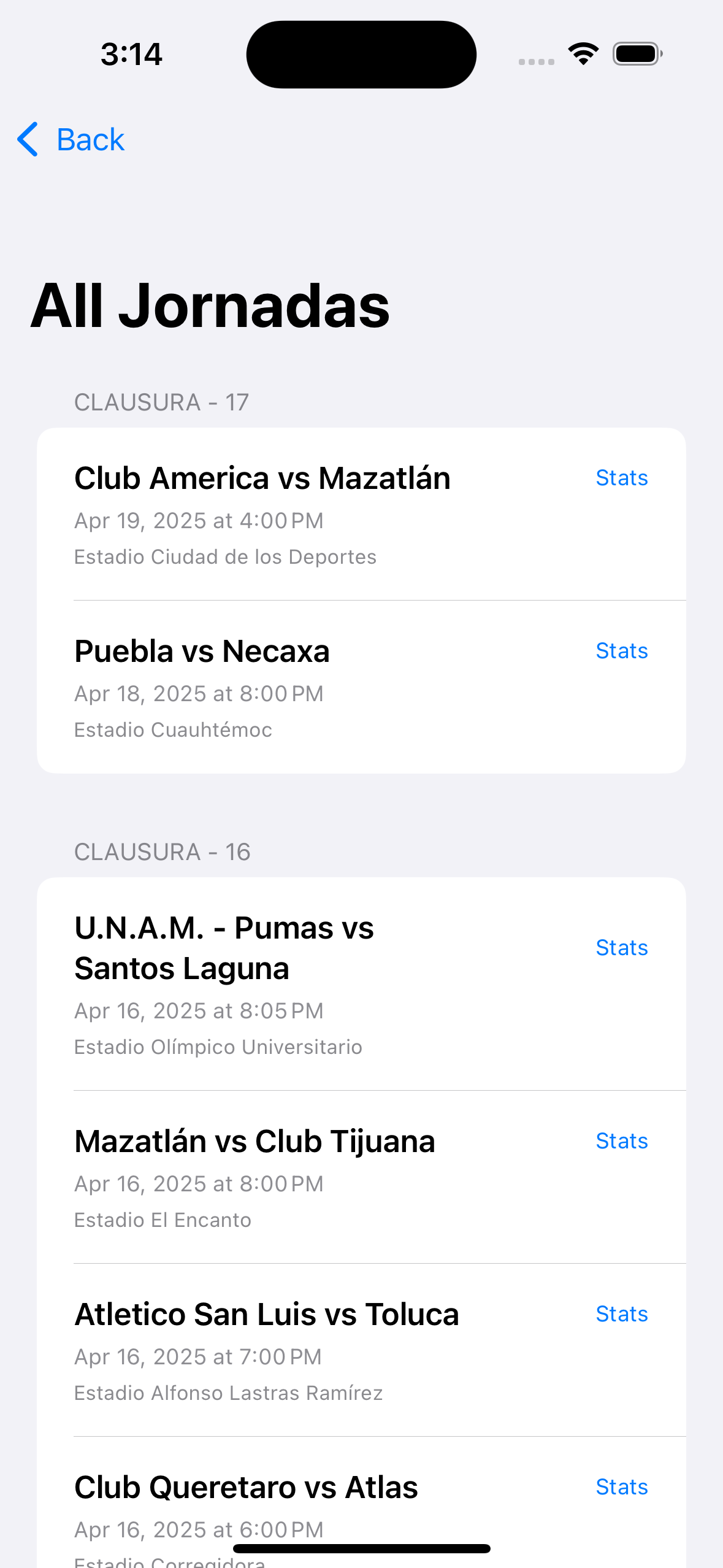Image resolution: width=723 pixels, height=1568 pixels.
Task: Show Stats for Pumas vs Santos Laguna
Action: (621, 948)
